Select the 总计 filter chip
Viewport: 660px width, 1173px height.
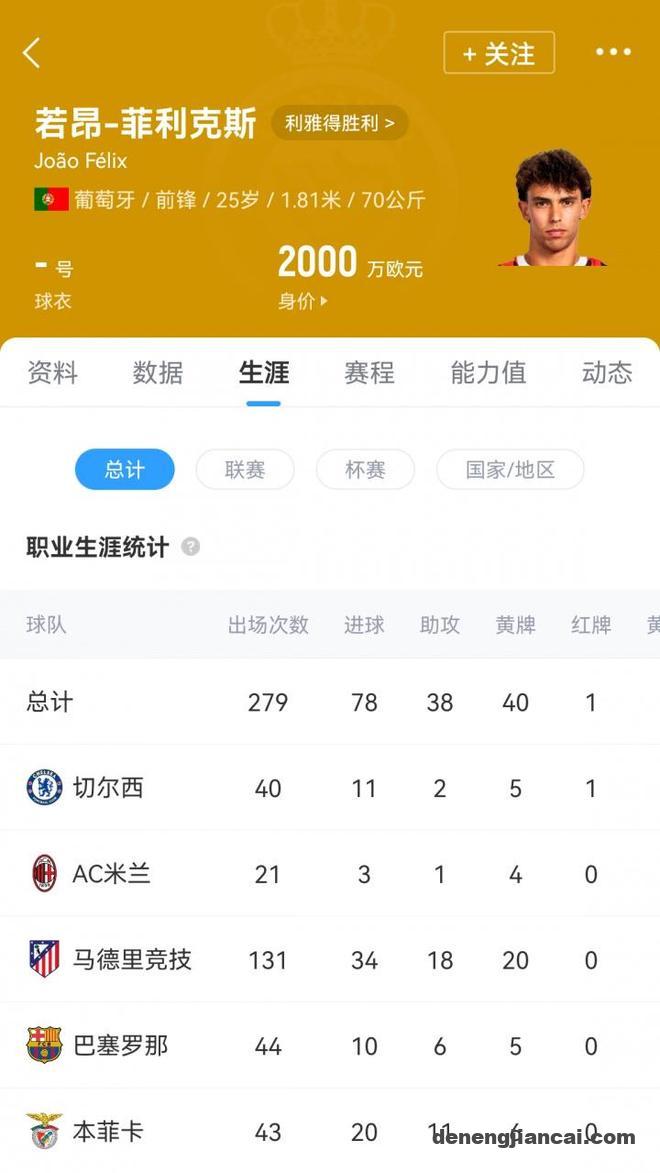coord(125,469)
